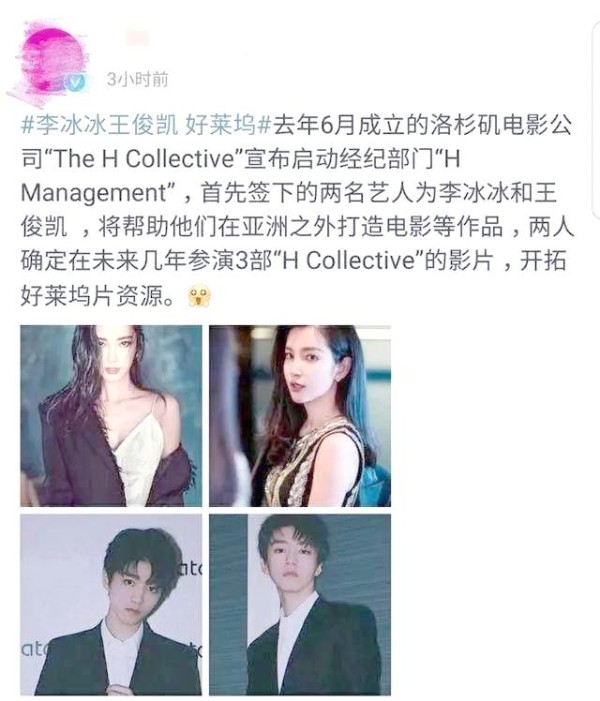600x701 pixels.
Task: Open the side-angle photo of man in suit
Action: coord(299,604)
